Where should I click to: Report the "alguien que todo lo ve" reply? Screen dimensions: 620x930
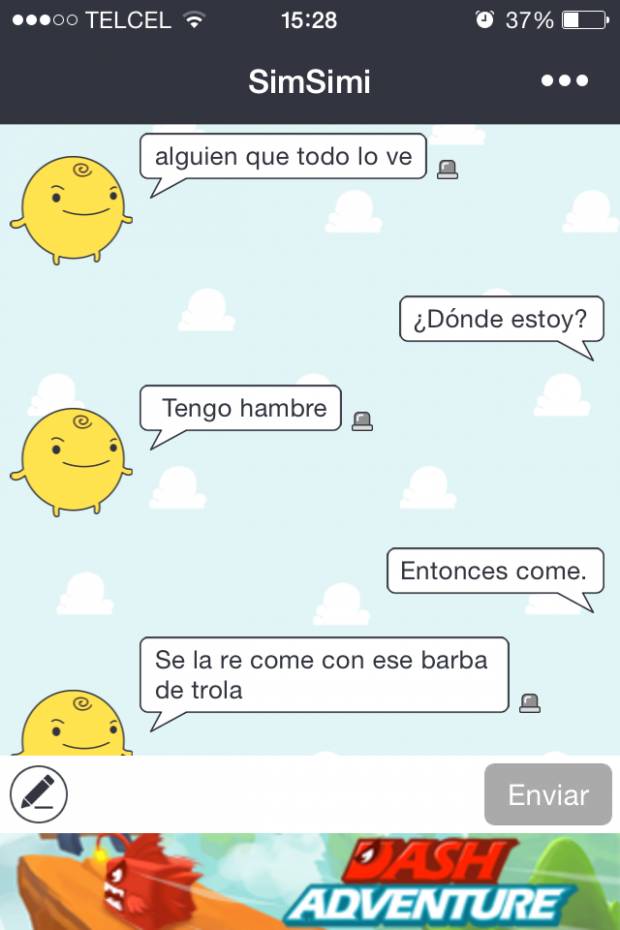pyautogui.click(x=448, y=170)
